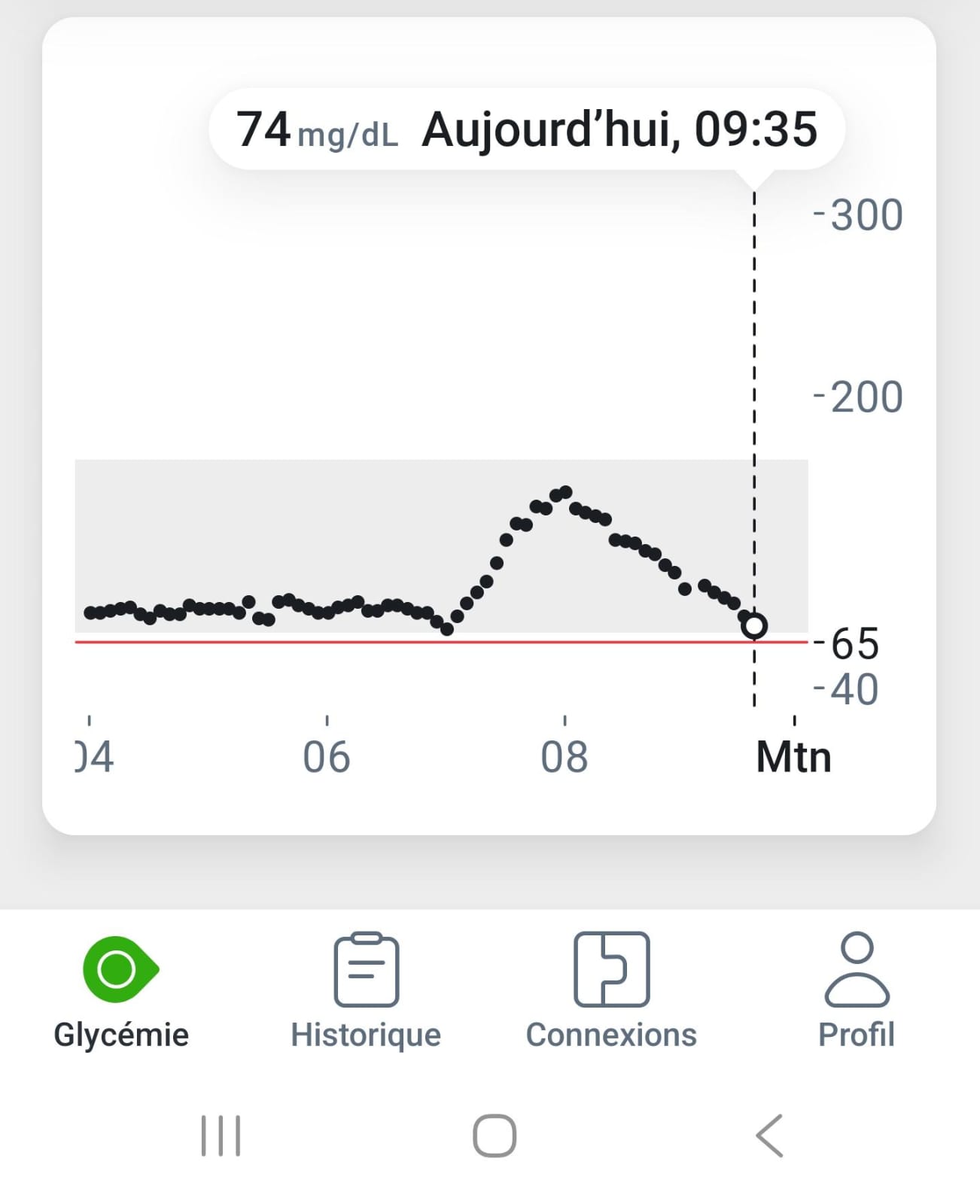Switch to the Glycémie tab

[120, 990]
